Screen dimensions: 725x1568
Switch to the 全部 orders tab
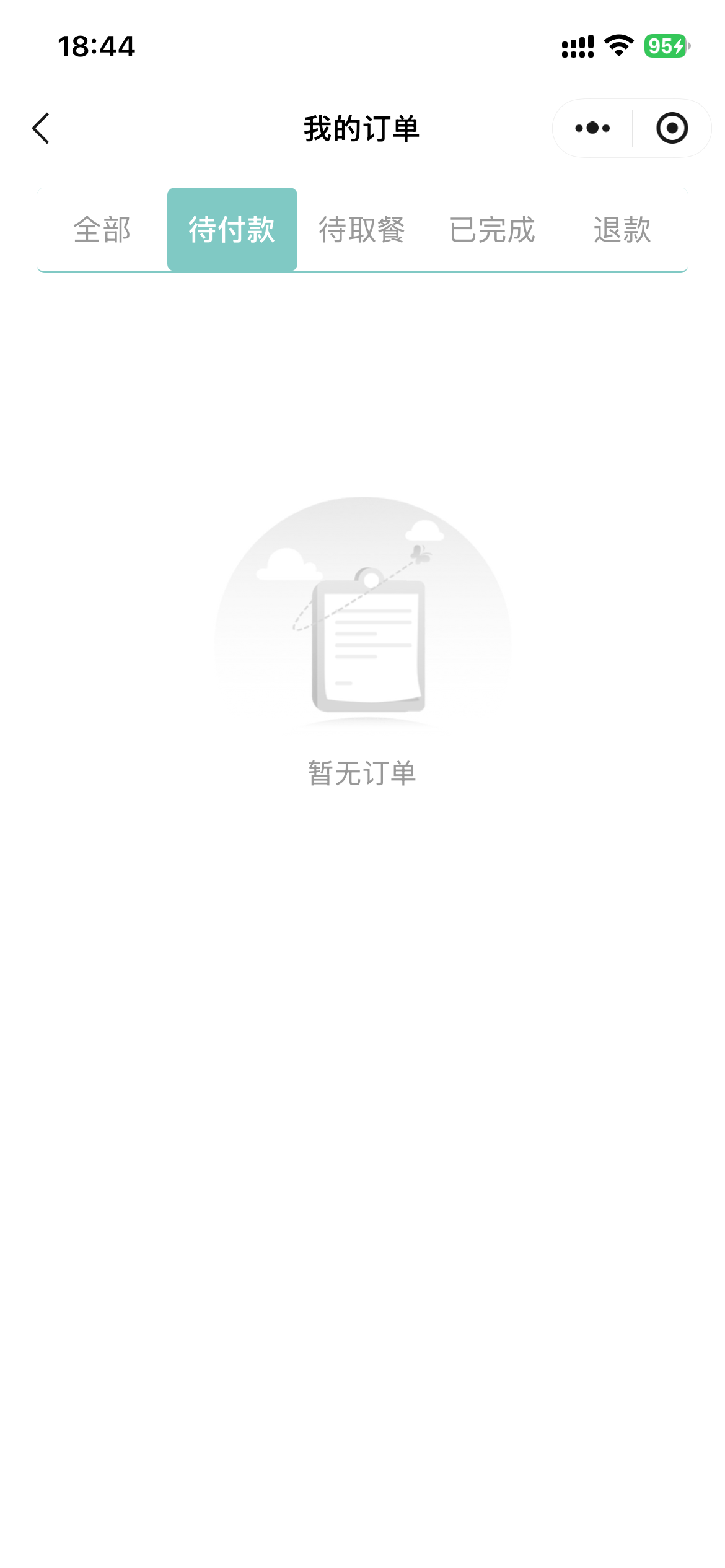pos(102,230)
